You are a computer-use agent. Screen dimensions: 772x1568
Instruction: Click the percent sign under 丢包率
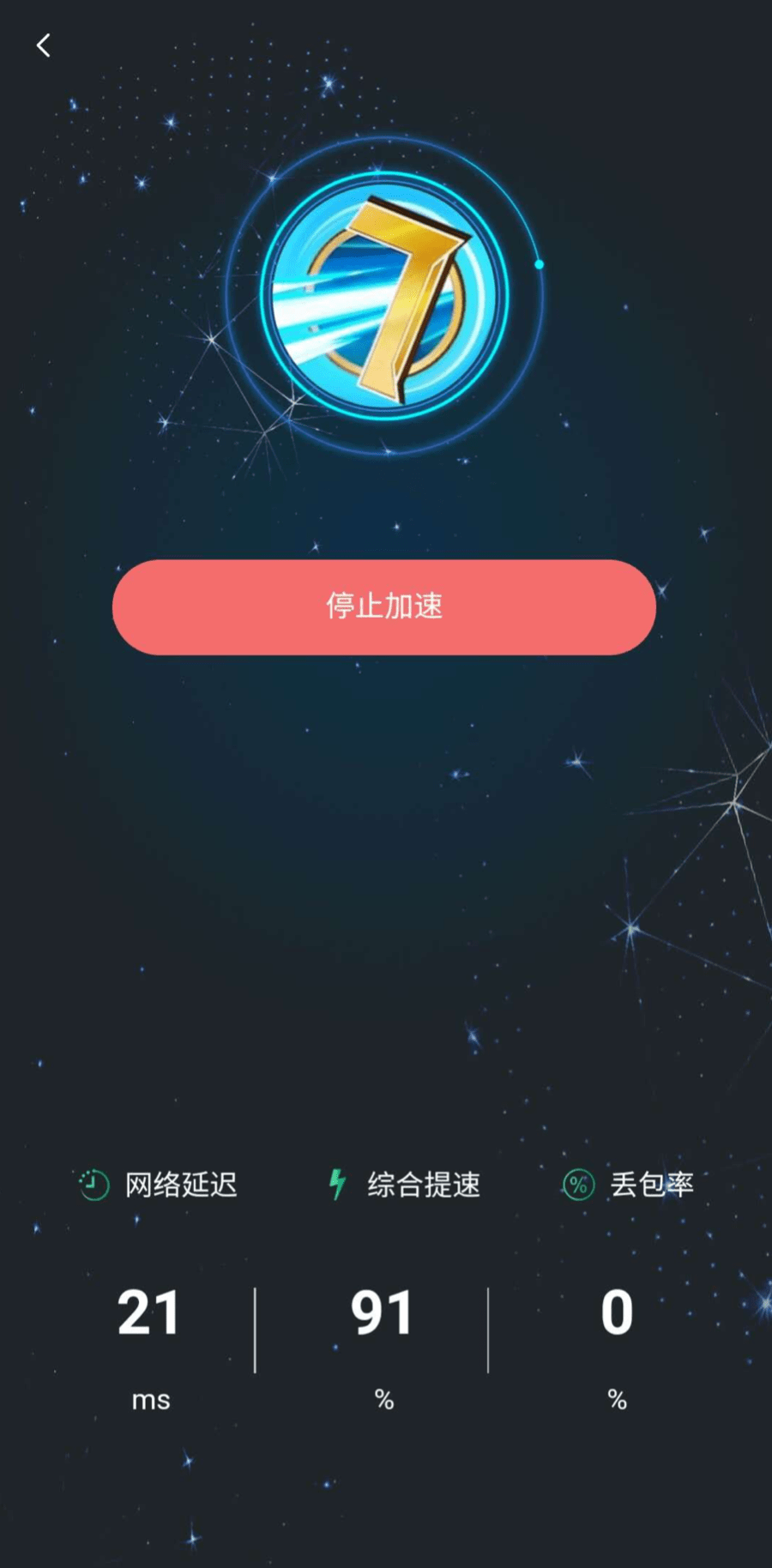pyautogui.click(x=616, y=1399)
